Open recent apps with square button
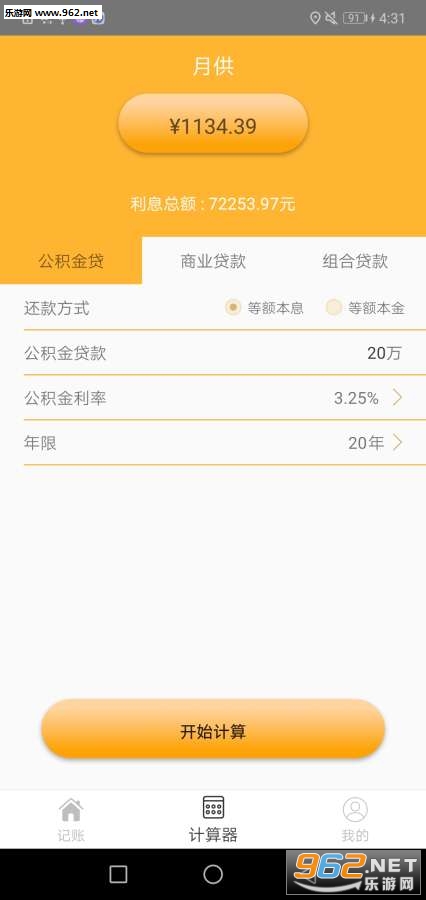 click(118, 874)
